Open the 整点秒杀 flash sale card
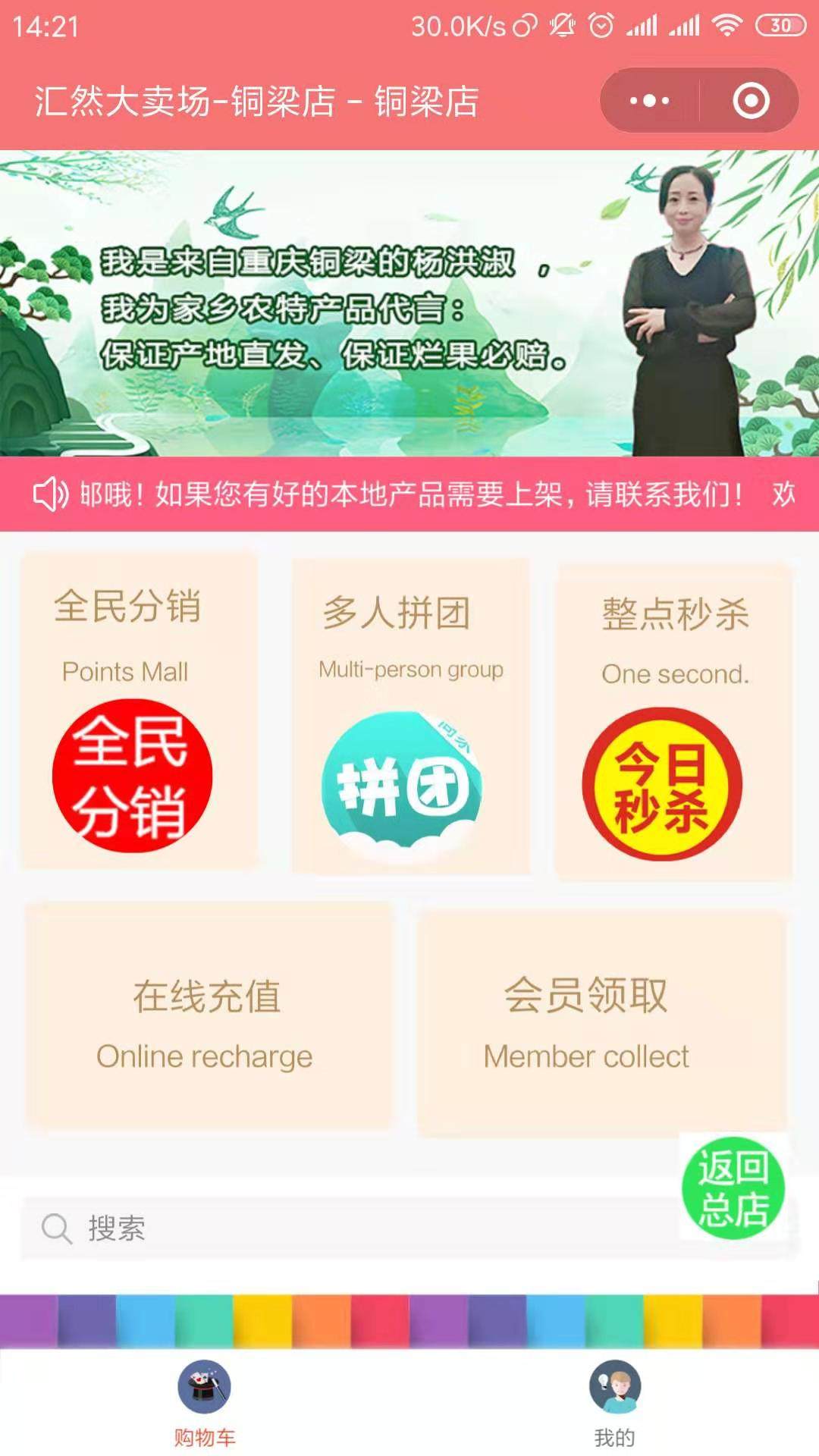Image resolution: width=819 pixels, height=1456 pixels. (674, 720)
